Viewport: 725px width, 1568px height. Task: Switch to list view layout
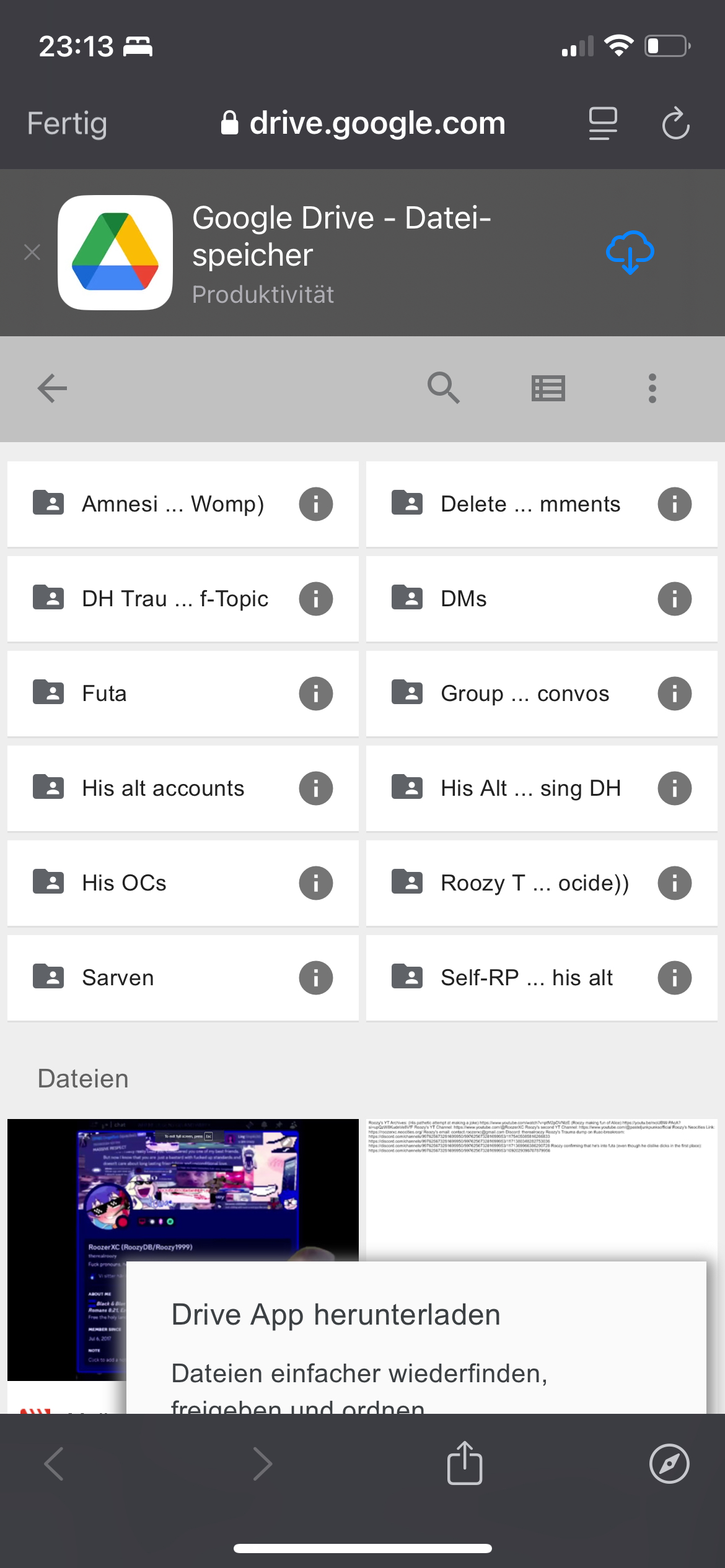548,388
